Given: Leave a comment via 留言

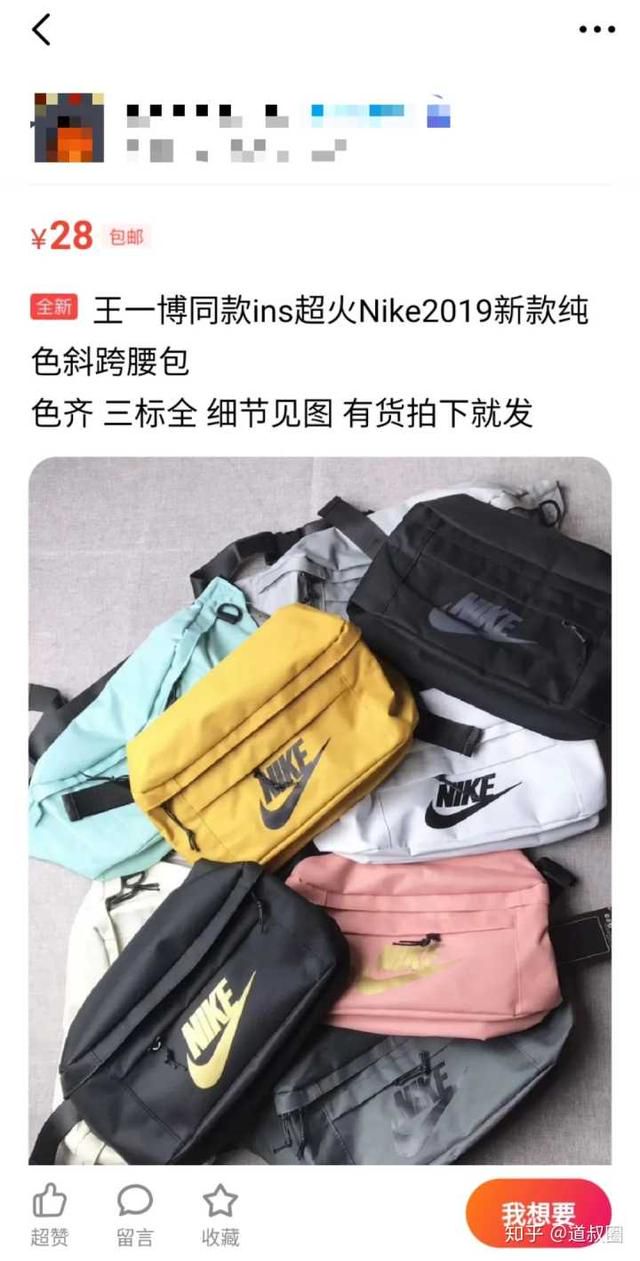Looking at the screenshot, I should coord(135,1214).
